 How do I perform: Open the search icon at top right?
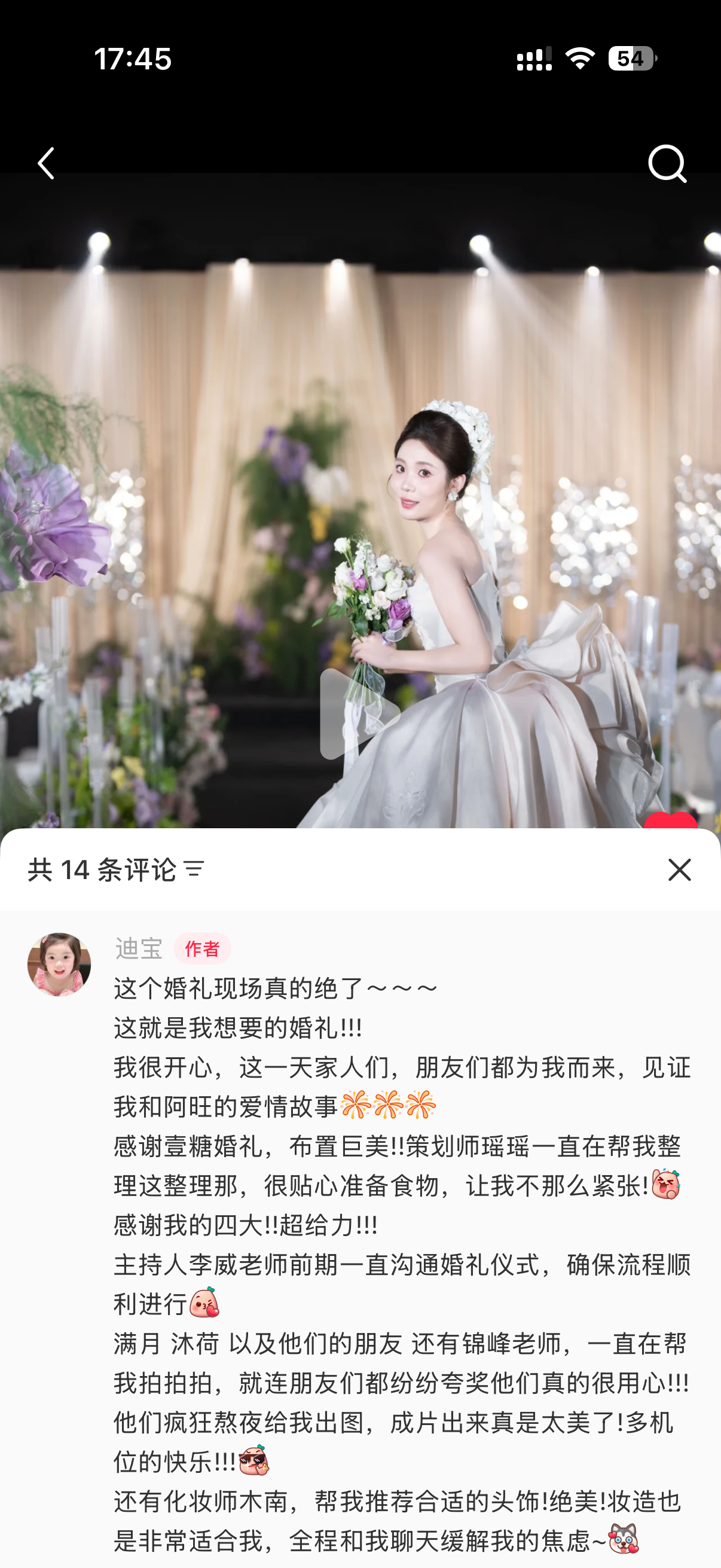(667, 164)
